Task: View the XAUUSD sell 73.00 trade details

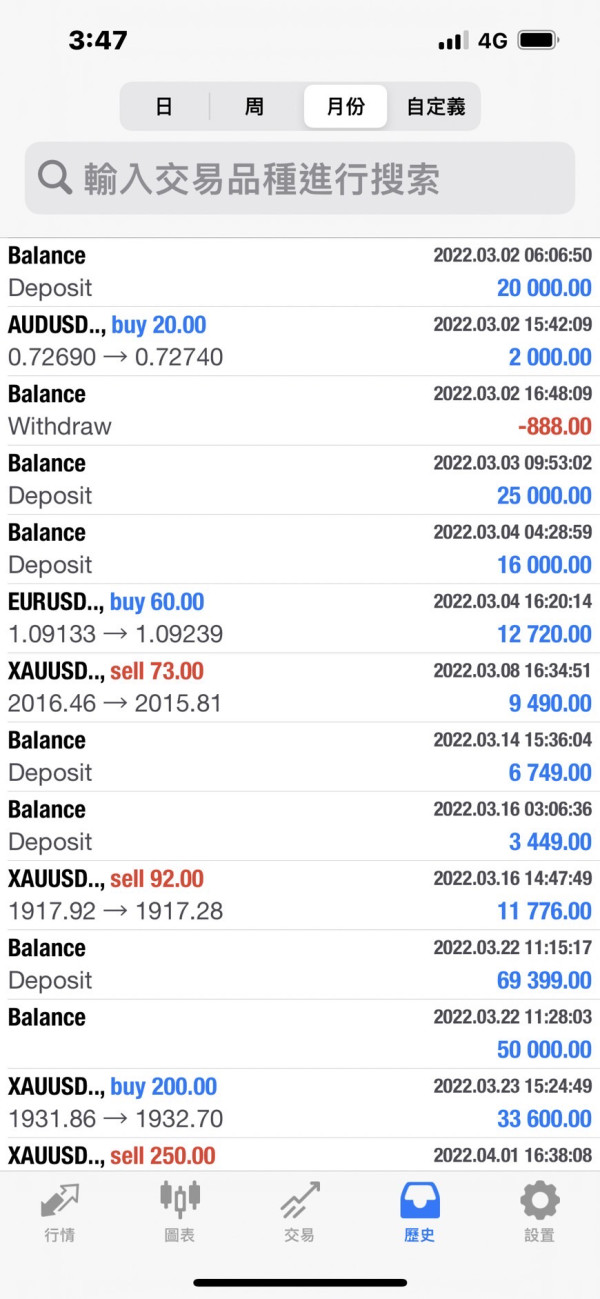Action: [300, 687]
